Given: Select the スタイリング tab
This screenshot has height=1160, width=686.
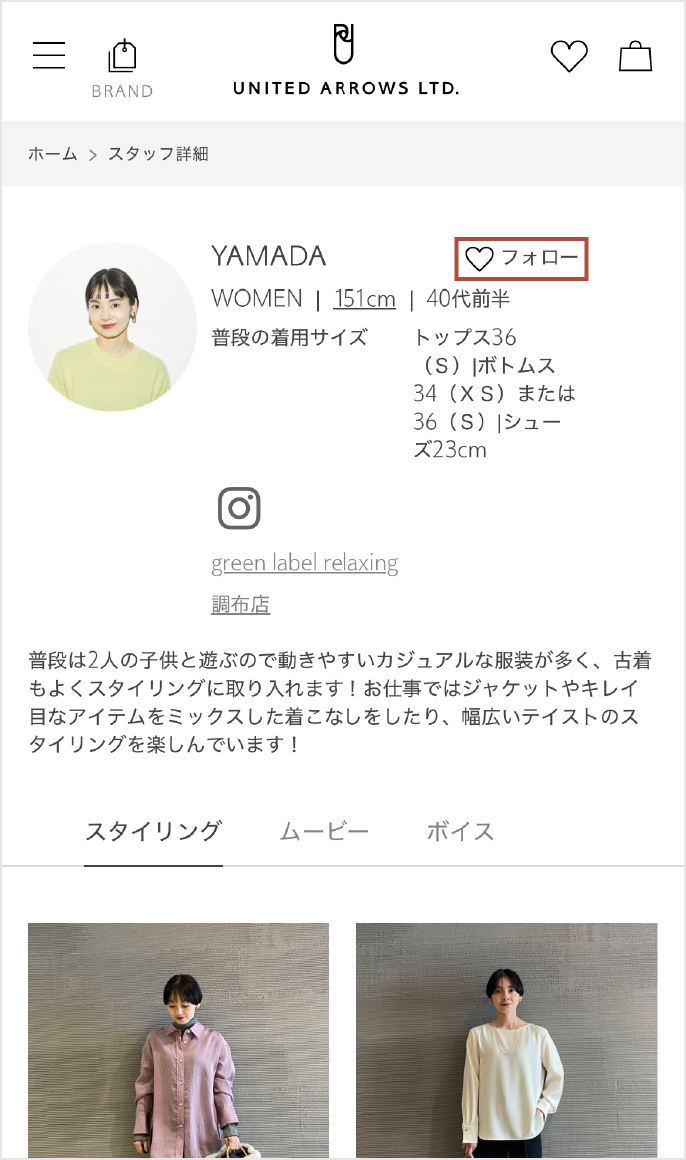Looking at the screenshot, I should click(153, 831).
